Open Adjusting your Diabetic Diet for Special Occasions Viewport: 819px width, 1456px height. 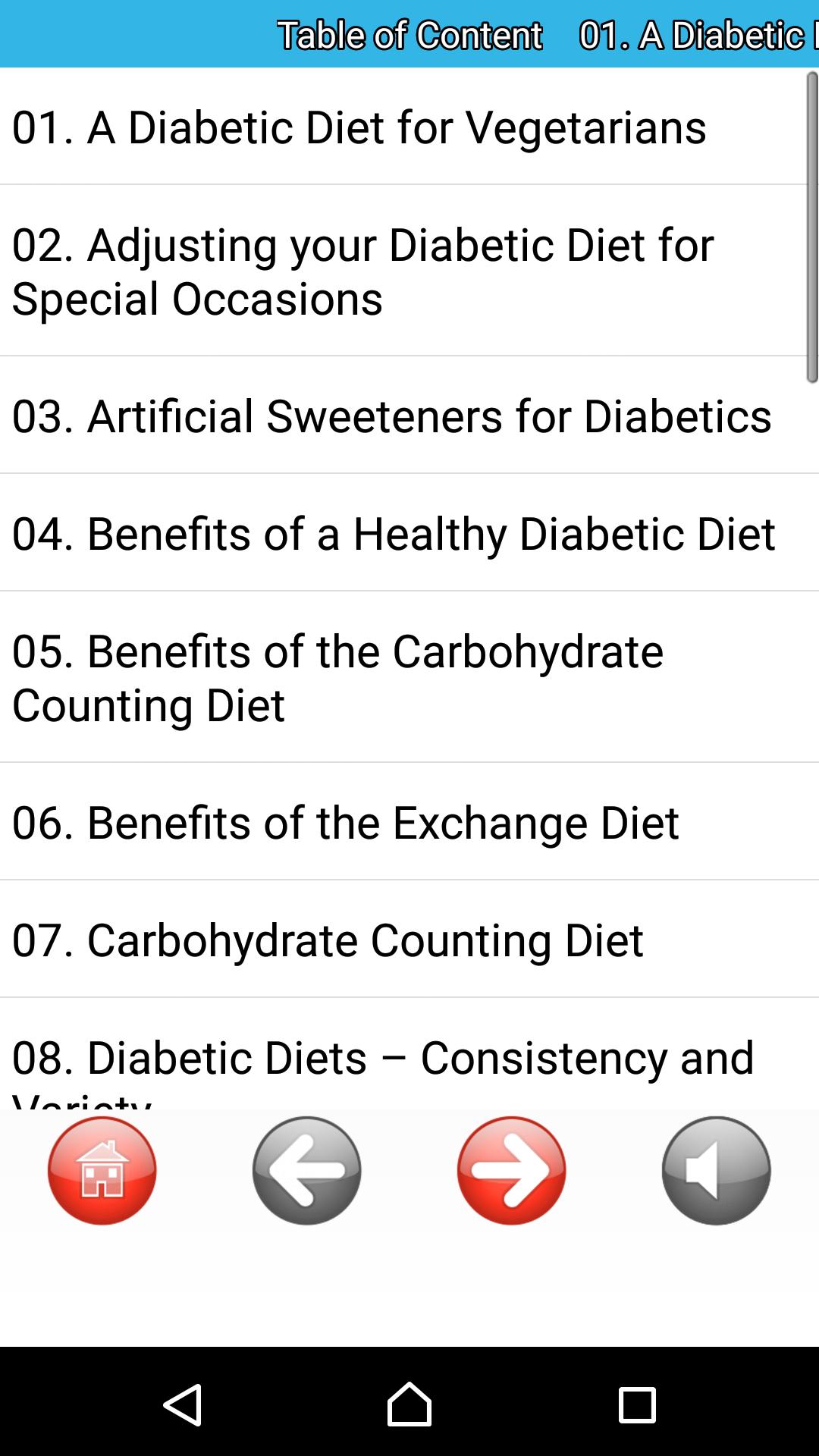click(362, 271)
